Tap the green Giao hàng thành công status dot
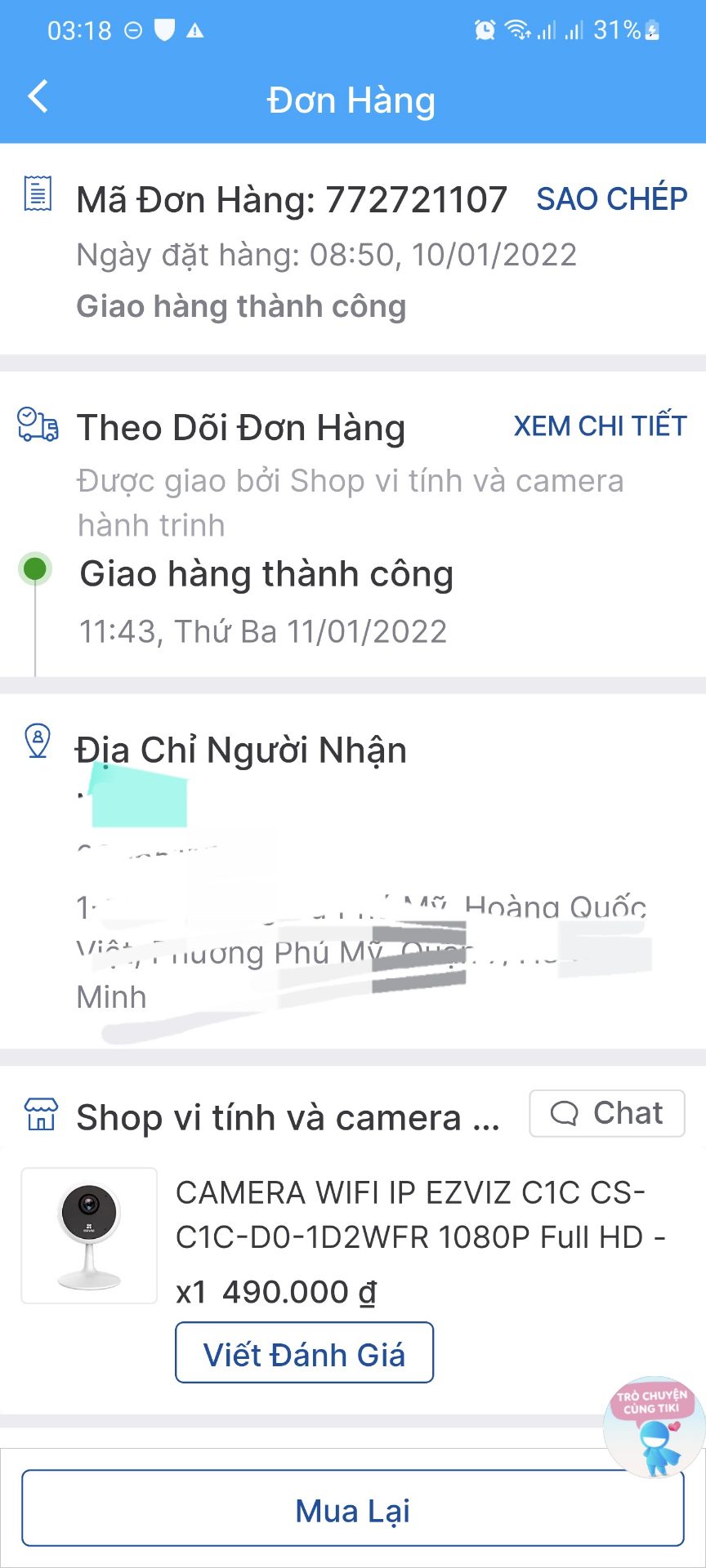Screen dimensions: 706x1568 [34, 569]
